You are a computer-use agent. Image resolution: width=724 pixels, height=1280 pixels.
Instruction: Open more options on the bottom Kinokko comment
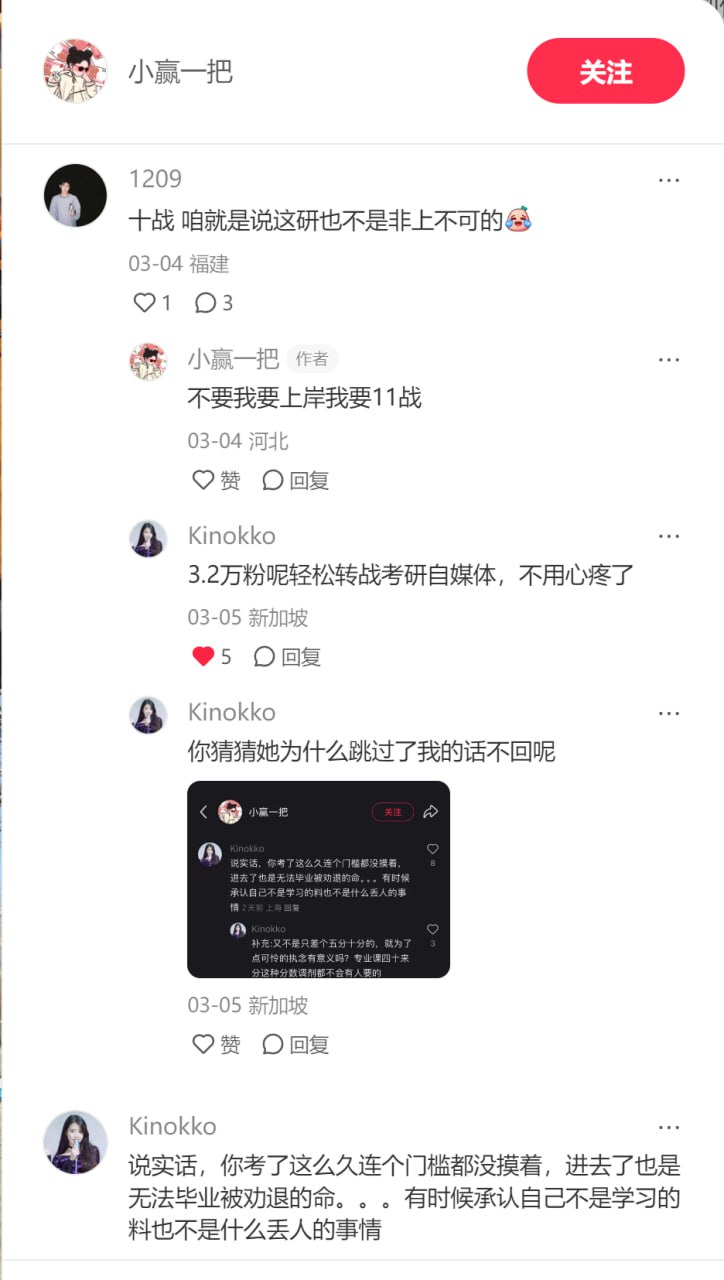[668, 1126]
